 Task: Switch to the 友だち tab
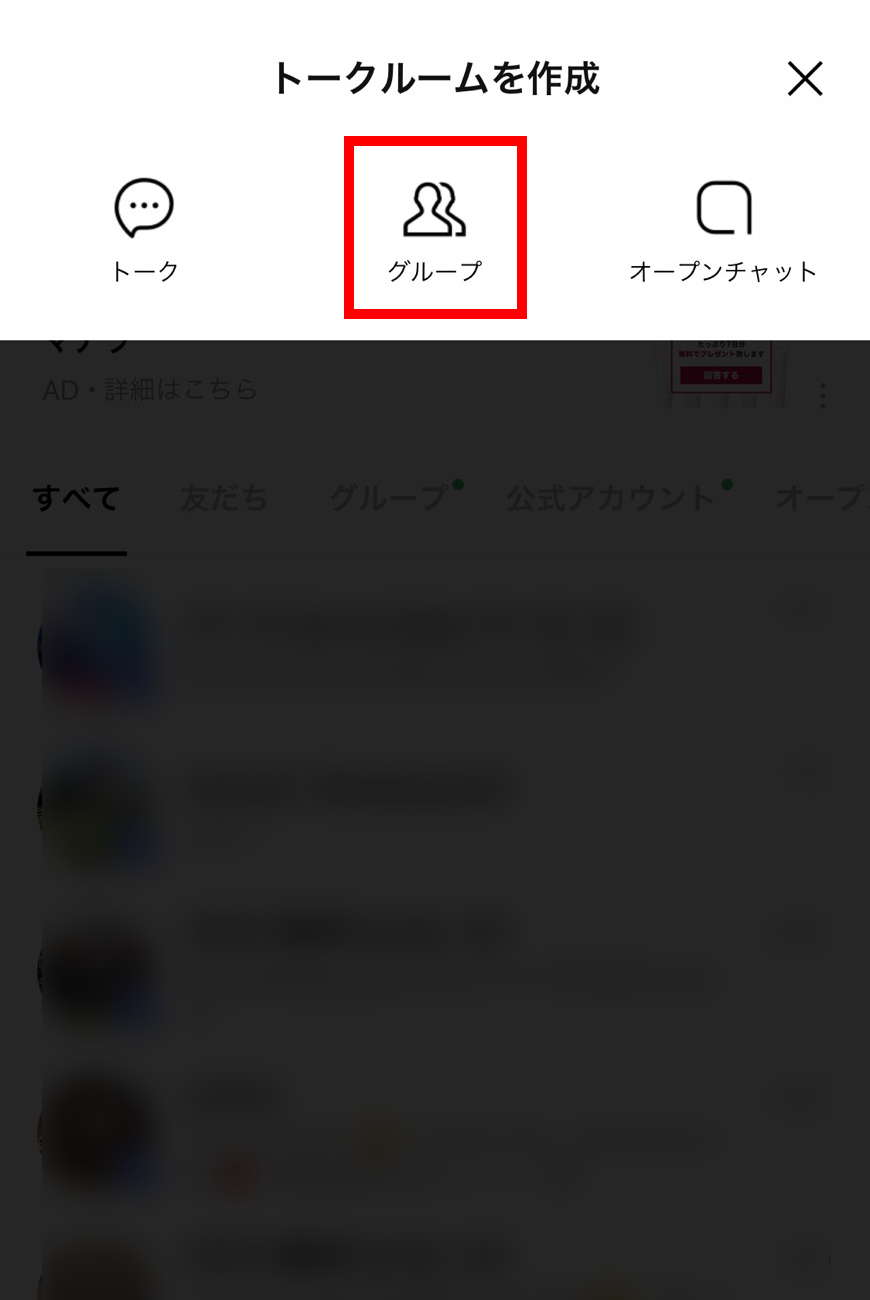click(223, 498)
